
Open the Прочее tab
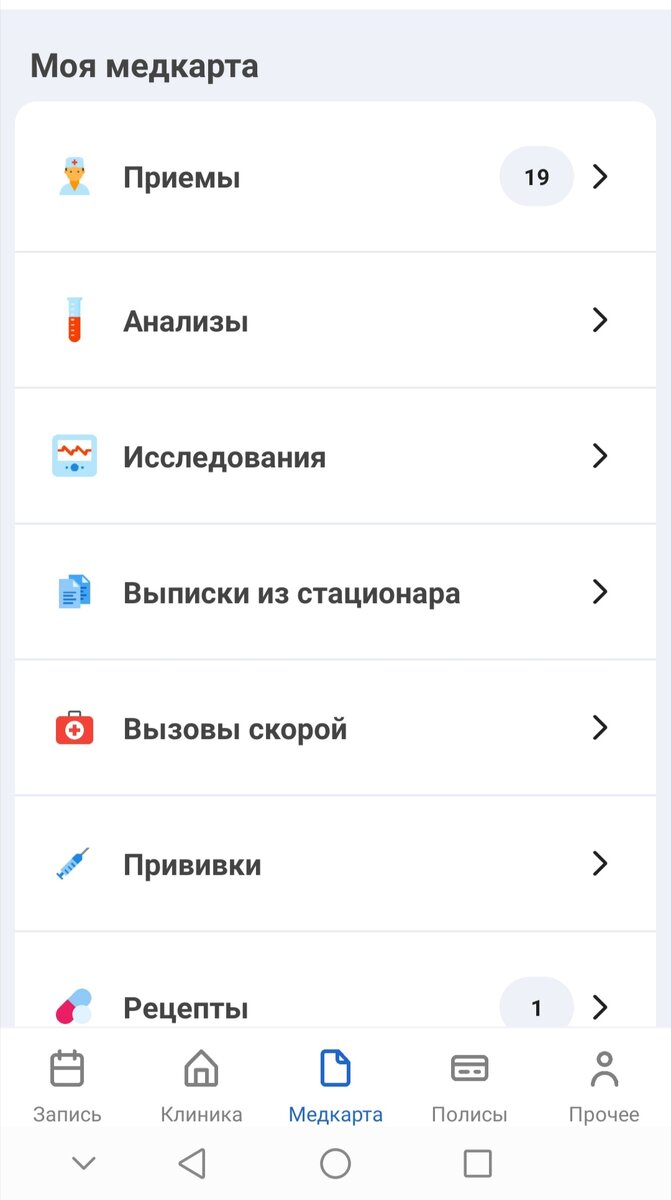tap(603, 1086)
